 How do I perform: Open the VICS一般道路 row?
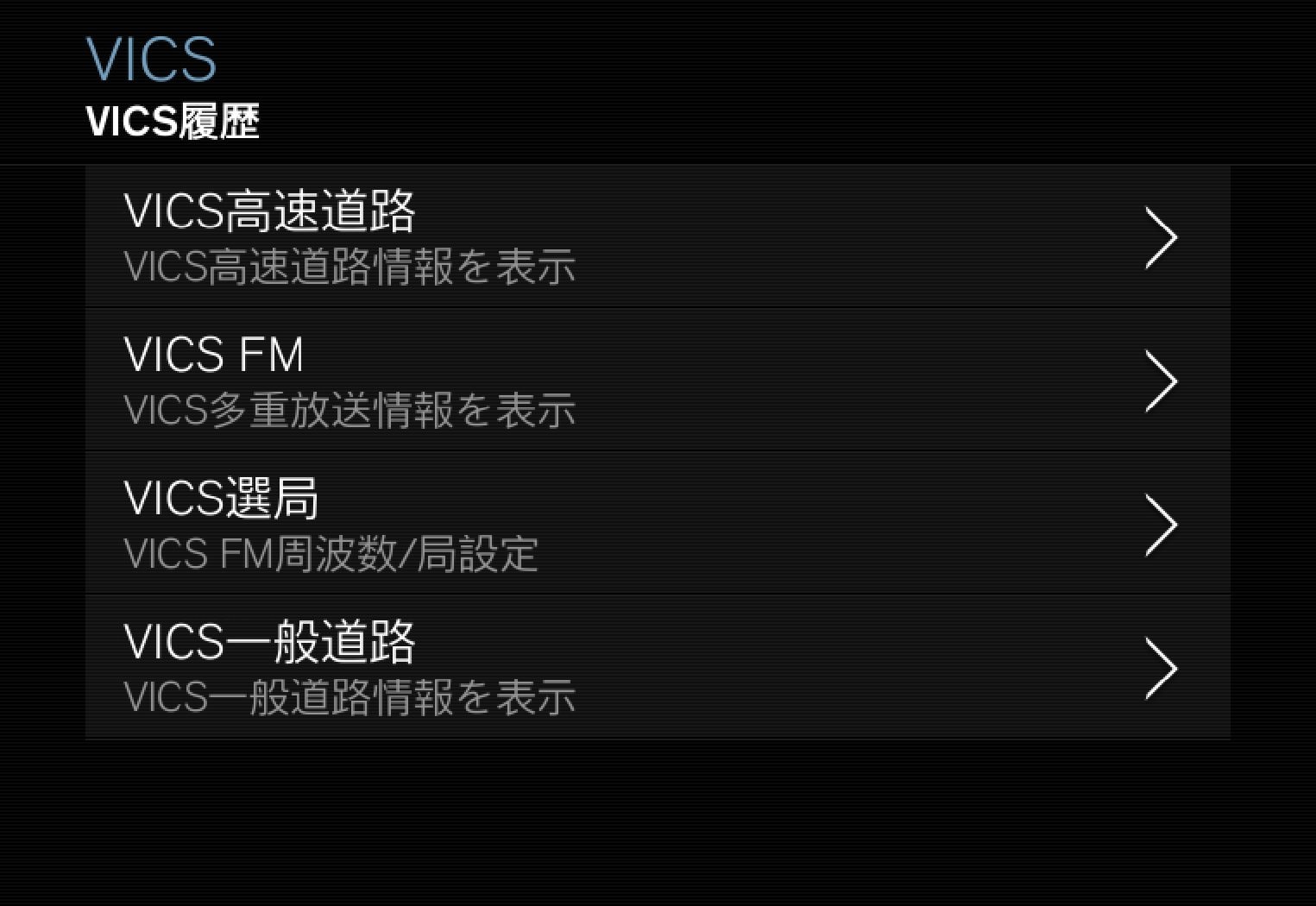[656, 667]
